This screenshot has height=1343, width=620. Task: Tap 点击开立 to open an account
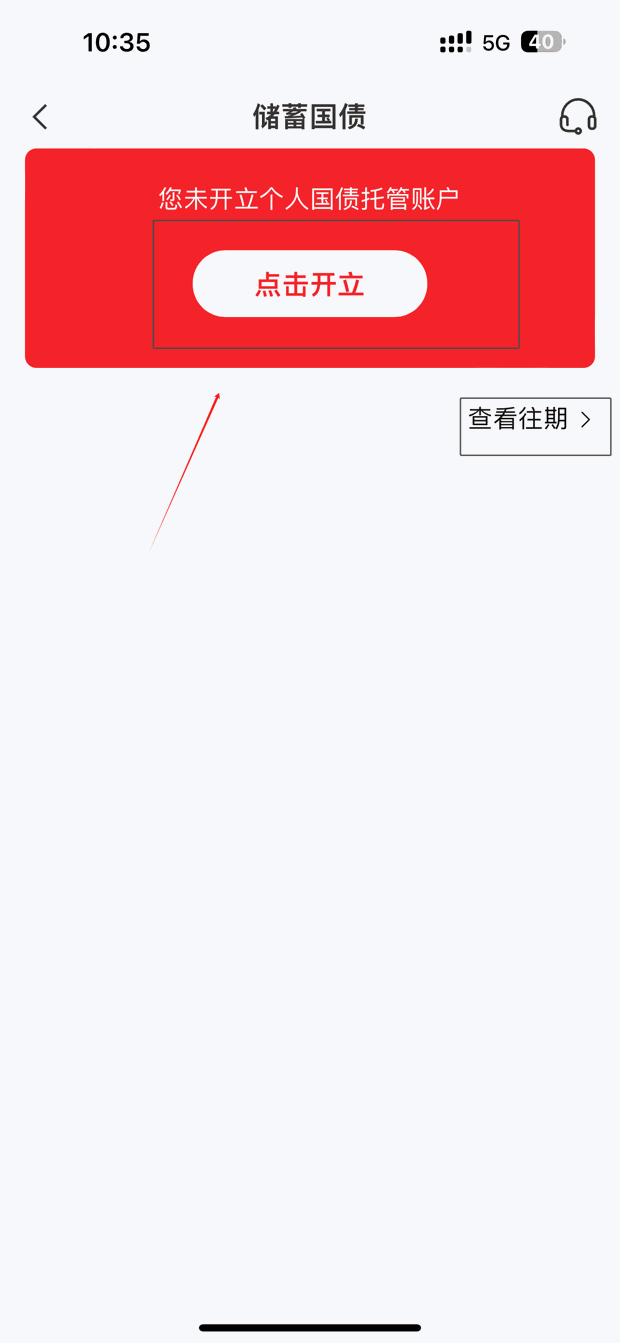coord(310,284)
